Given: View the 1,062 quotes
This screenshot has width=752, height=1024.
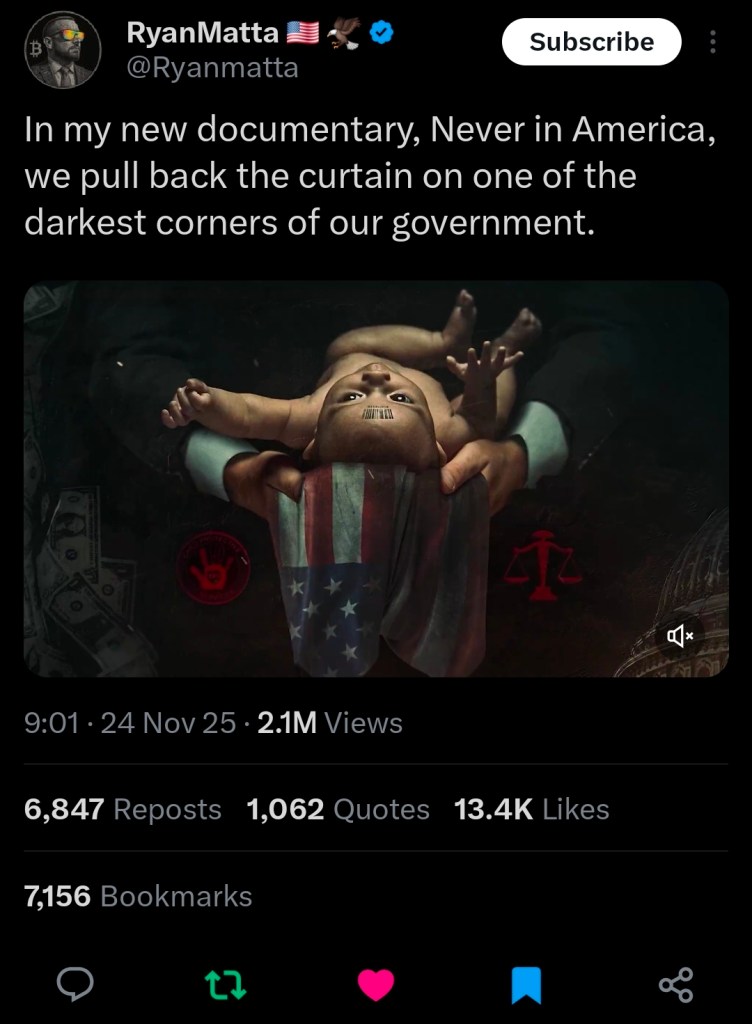Looking at the screenshot, I should click(x=338, y=809).
